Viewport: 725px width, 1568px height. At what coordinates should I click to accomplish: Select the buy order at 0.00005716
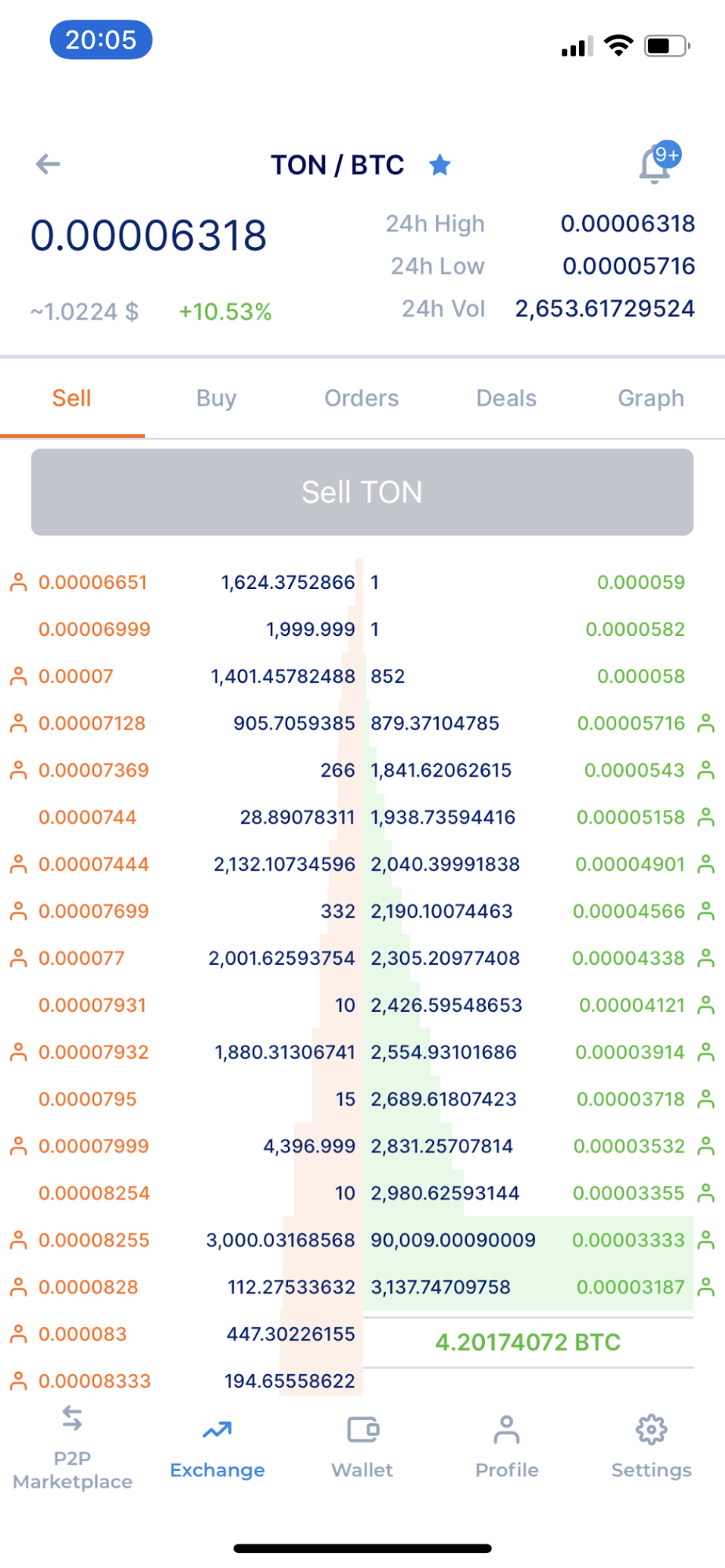pyautogui.click(x=631, y=723)
